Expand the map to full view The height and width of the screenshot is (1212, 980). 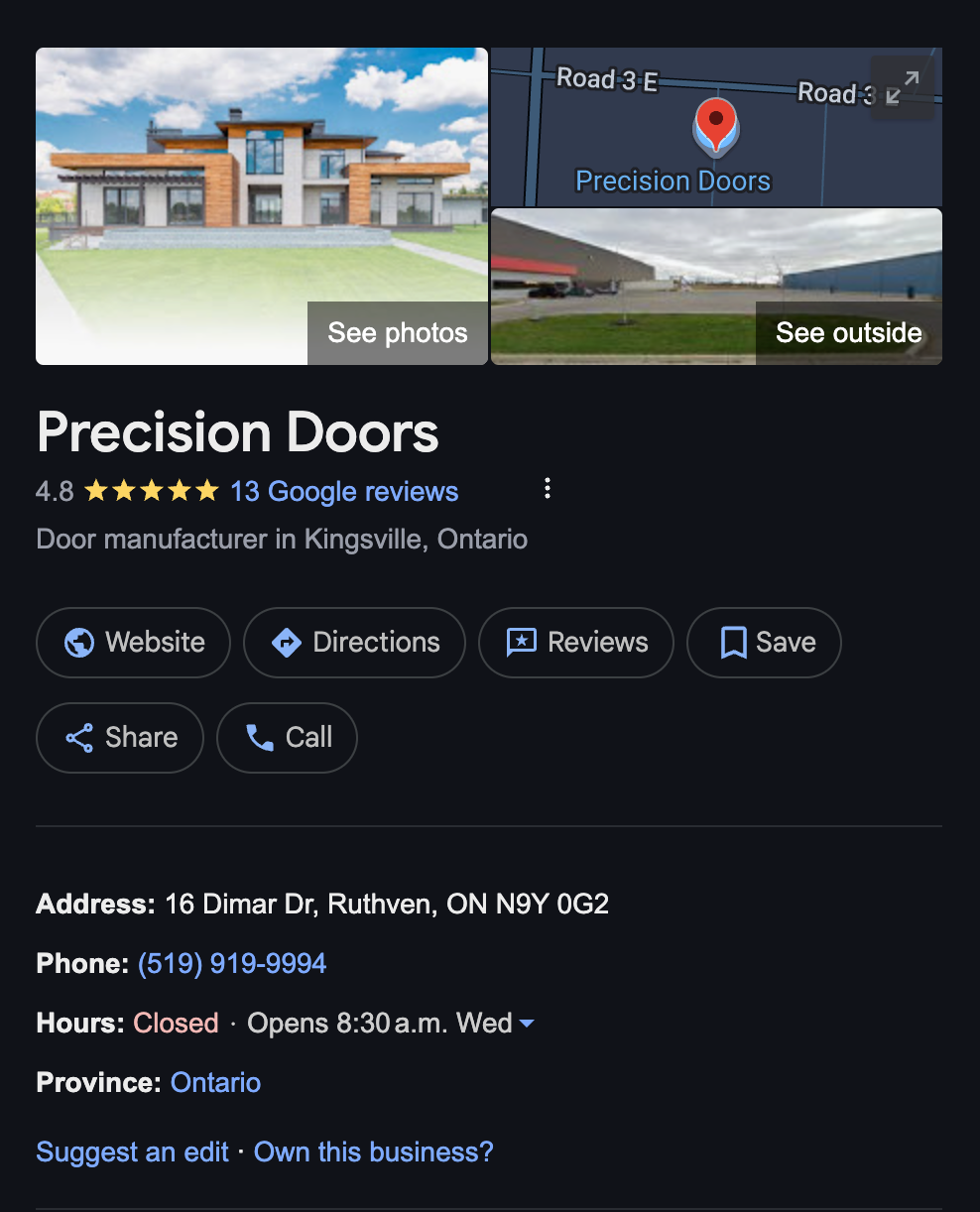click(x=903, y=88)
